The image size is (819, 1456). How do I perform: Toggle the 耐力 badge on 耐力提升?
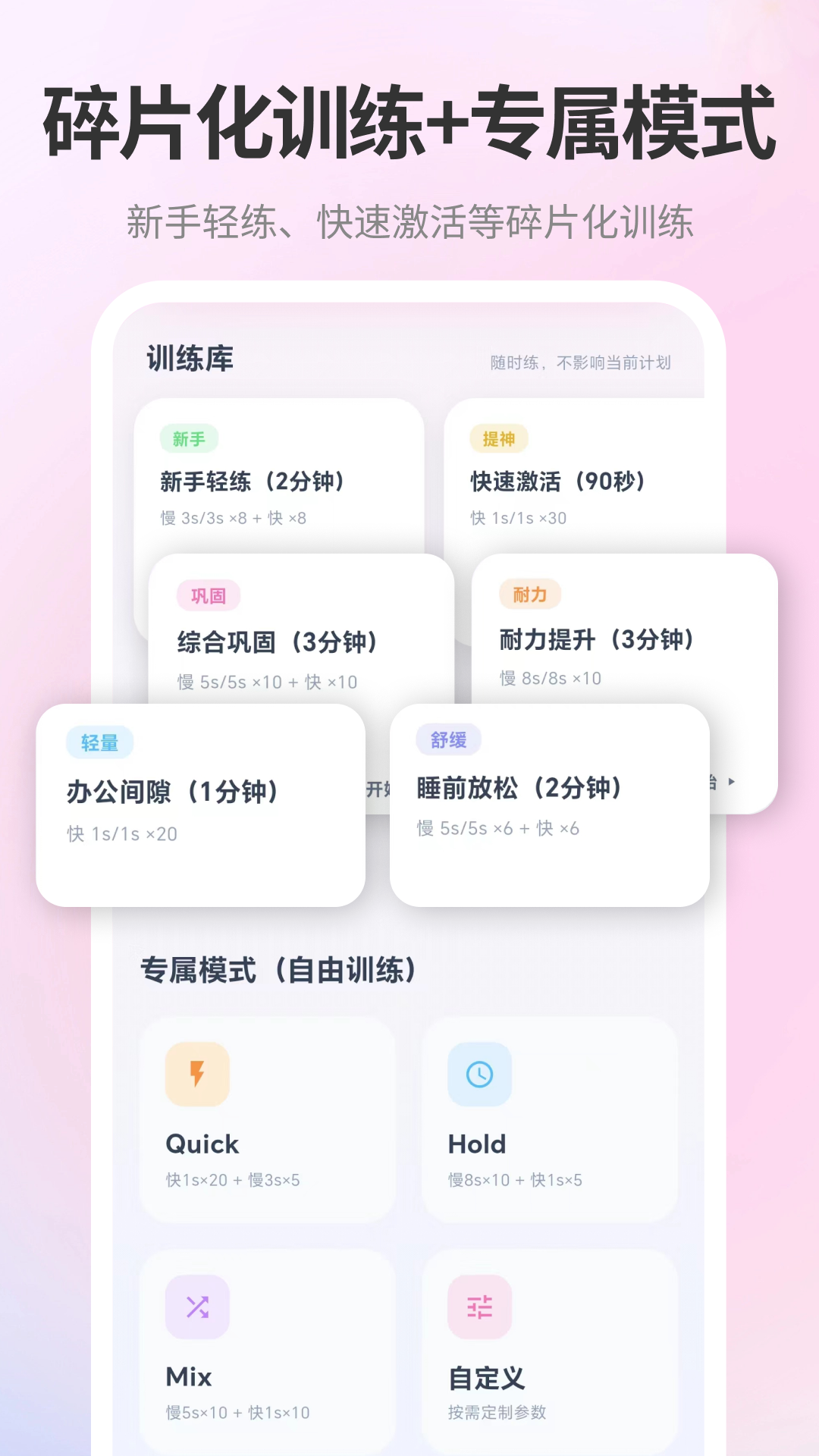[x=531, y=595]
